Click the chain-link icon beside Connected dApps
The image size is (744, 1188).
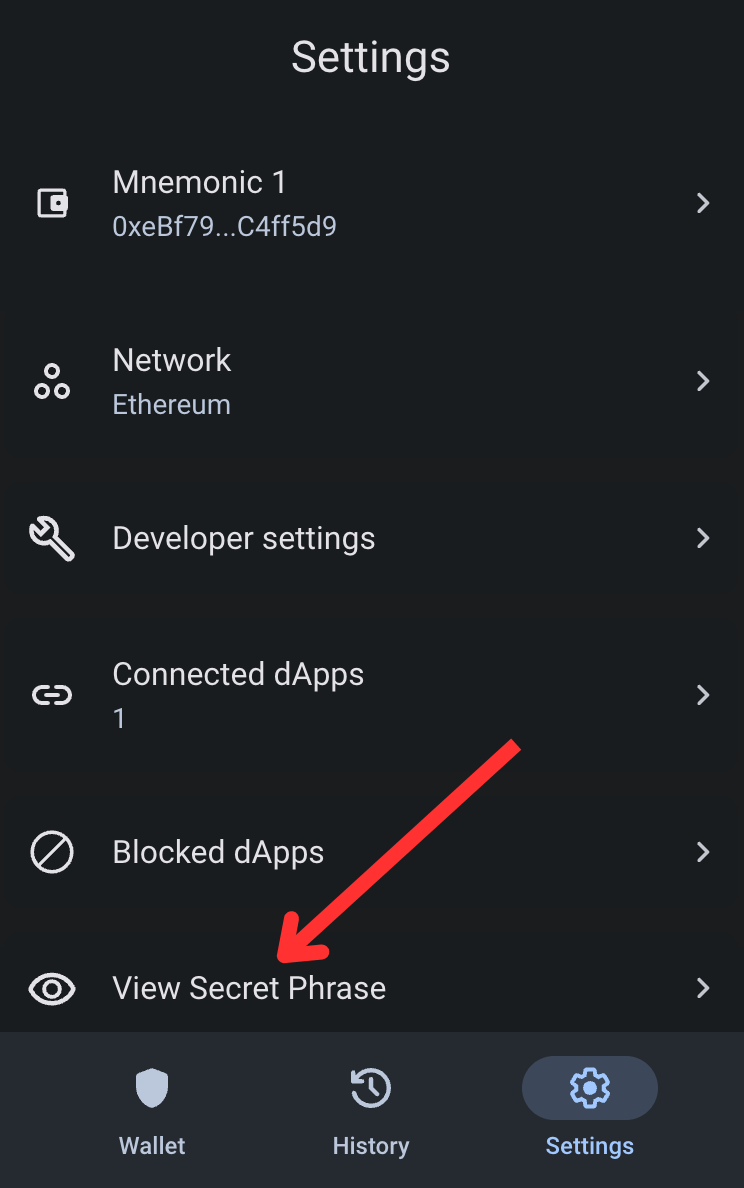point(52,694)
